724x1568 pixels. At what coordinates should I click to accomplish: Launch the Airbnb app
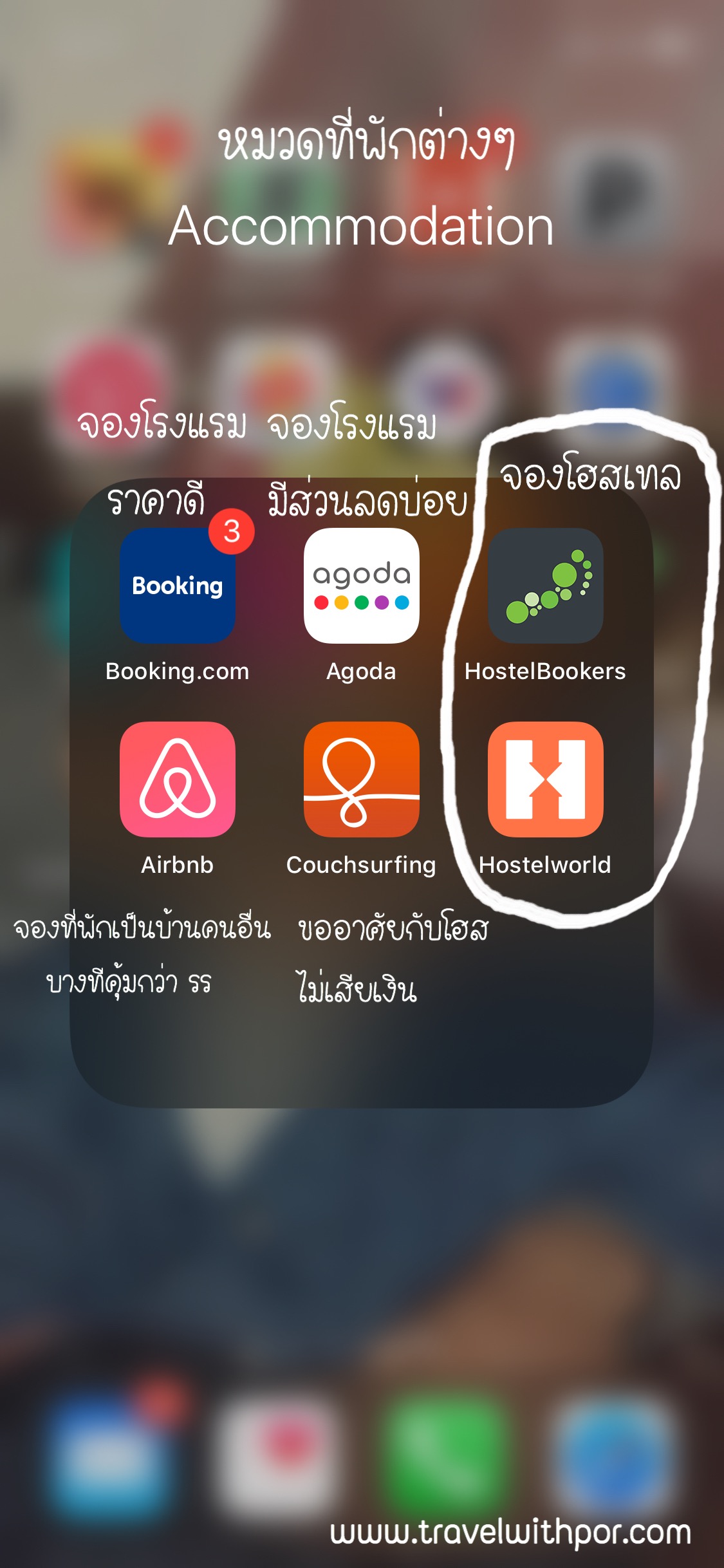[178, 779]
